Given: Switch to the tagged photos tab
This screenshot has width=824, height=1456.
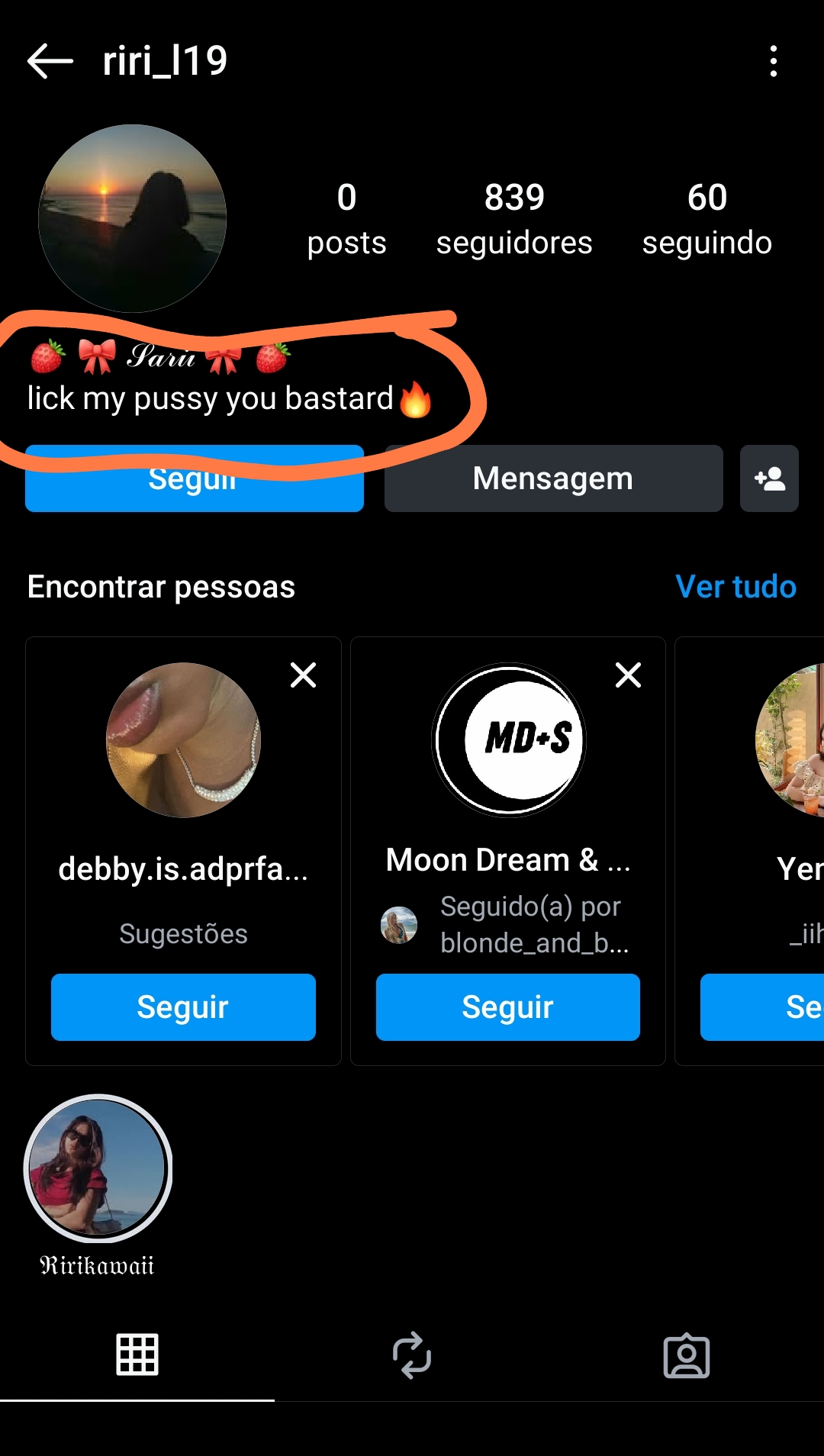Looking at the screenshot, I should point(687,1355).
